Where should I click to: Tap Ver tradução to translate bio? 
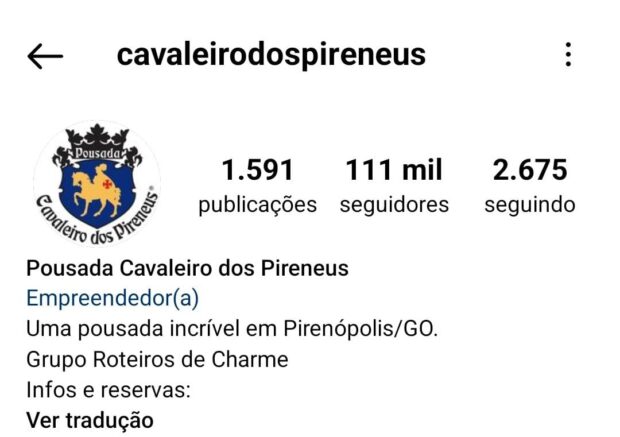pyautogui.click(x=90, y=420)
